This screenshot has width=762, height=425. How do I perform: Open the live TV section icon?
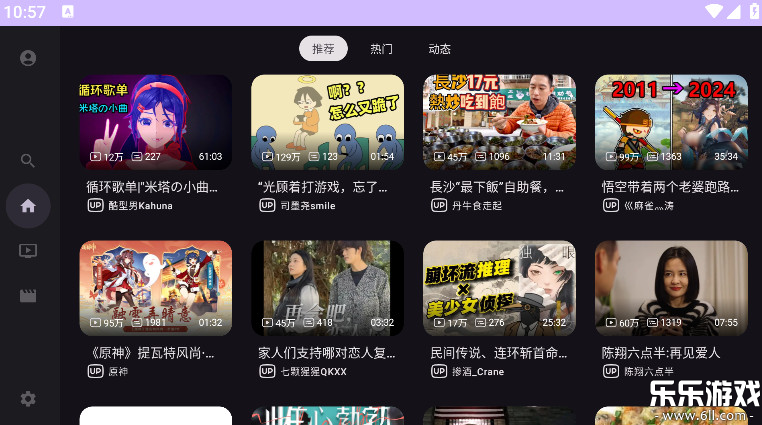point(28,251)
